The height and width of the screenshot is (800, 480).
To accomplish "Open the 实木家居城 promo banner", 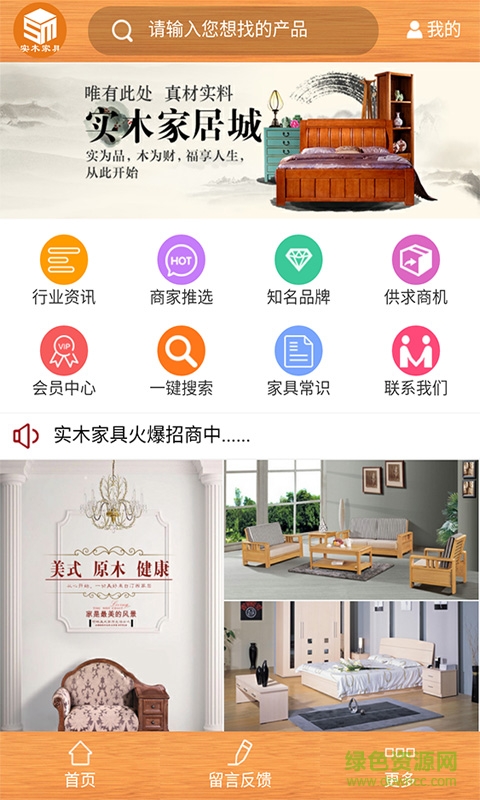I will pyautogui.click(x=240, y=140).
